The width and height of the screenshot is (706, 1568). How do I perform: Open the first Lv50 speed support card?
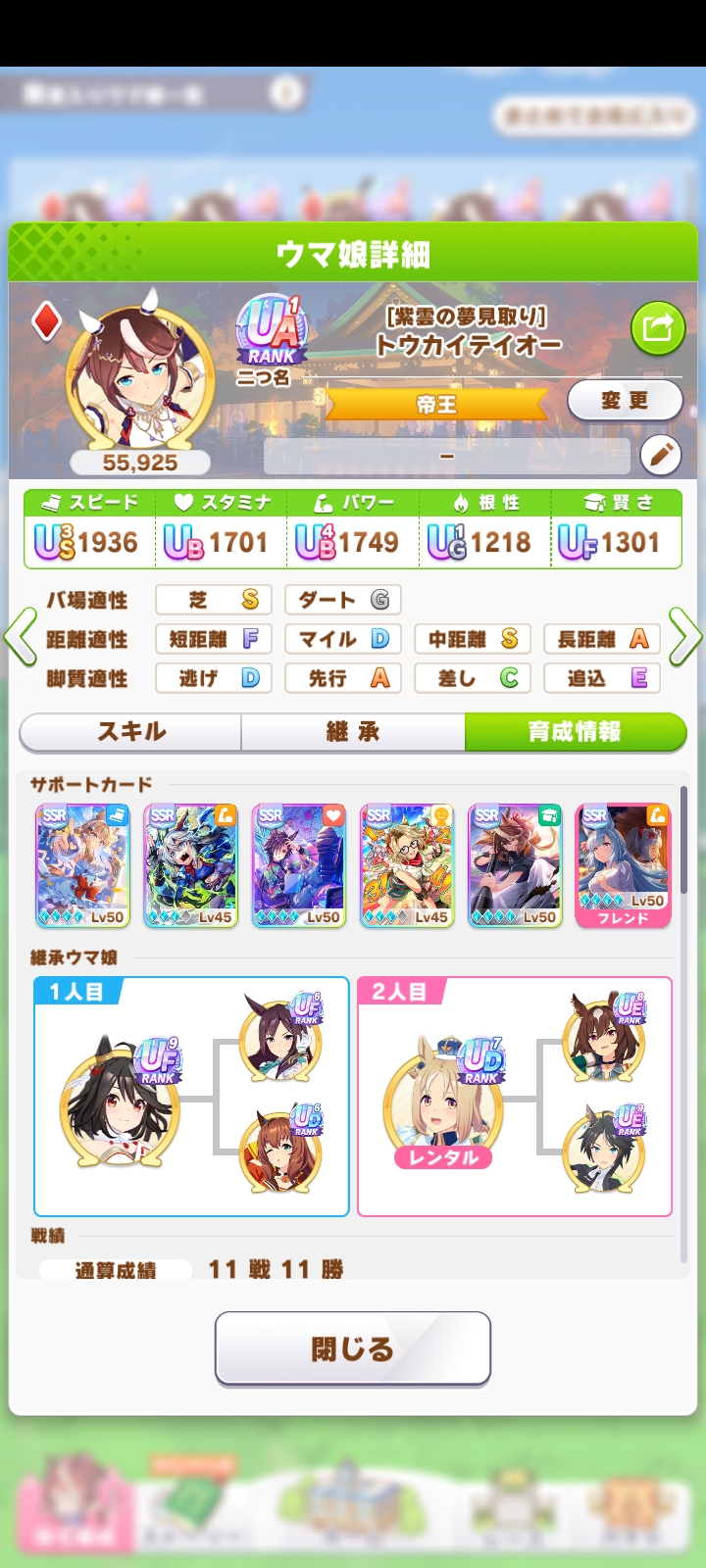click(x=83, y=866)
